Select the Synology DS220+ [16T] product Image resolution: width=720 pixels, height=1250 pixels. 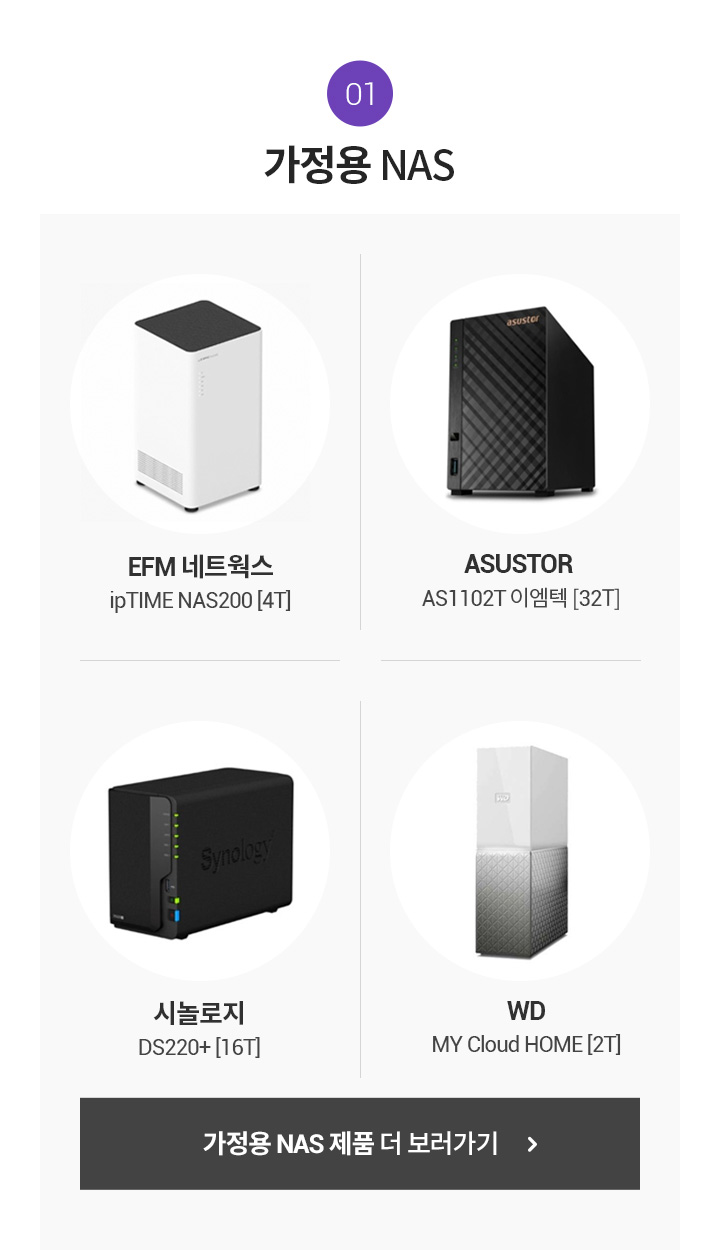(x=200, y=852)
